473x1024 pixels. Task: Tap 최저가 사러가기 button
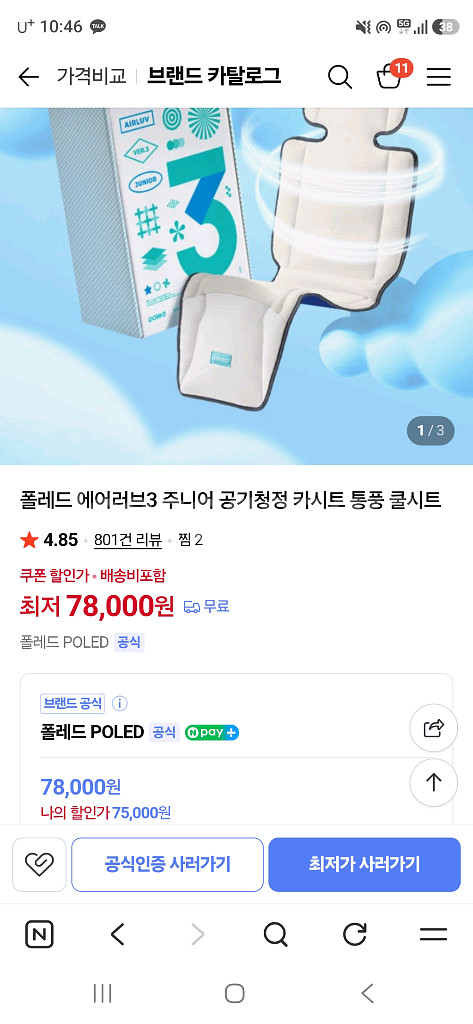[365, 865]
